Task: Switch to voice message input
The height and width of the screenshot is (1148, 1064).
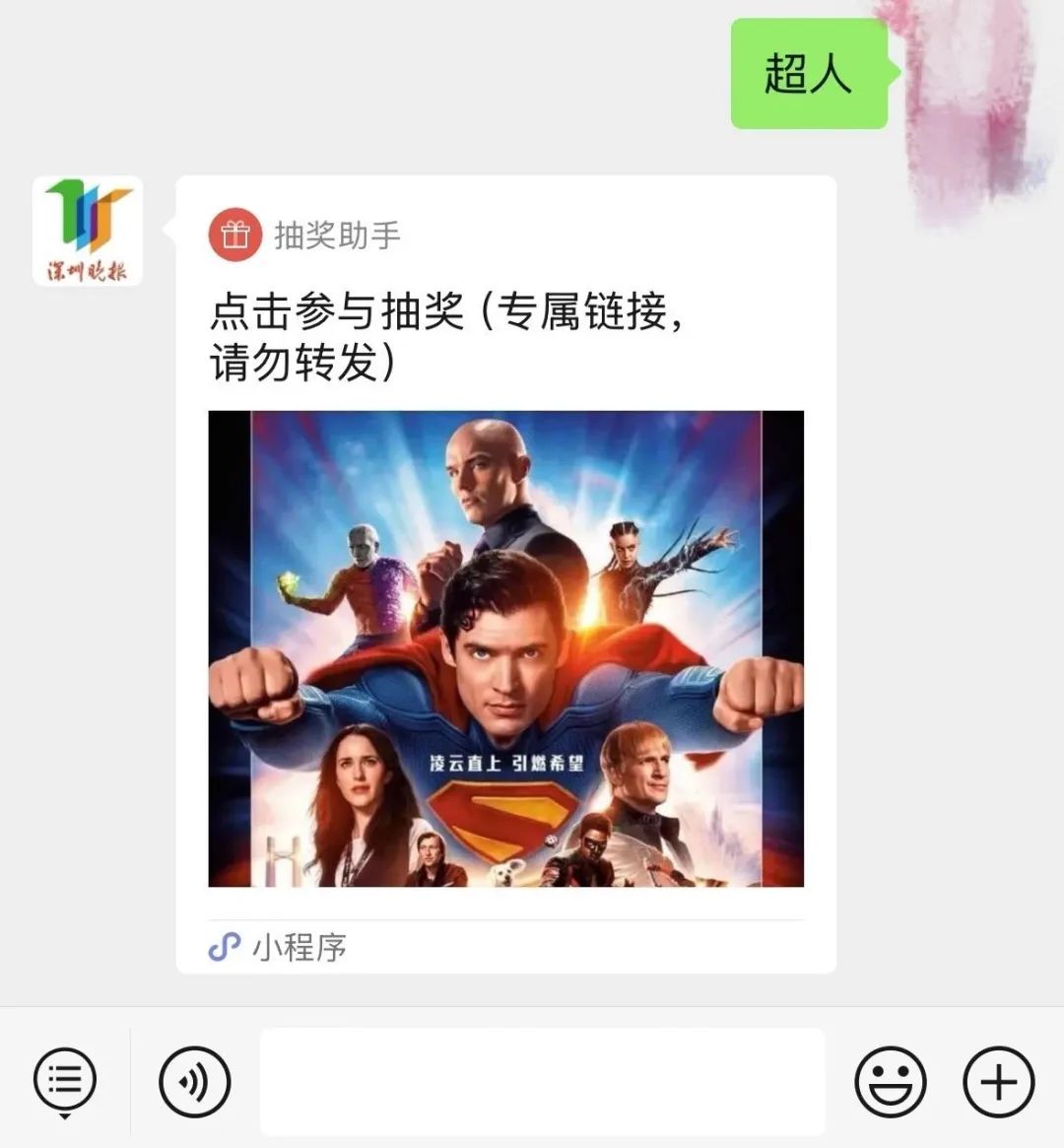Action: tap(195, 1082)
